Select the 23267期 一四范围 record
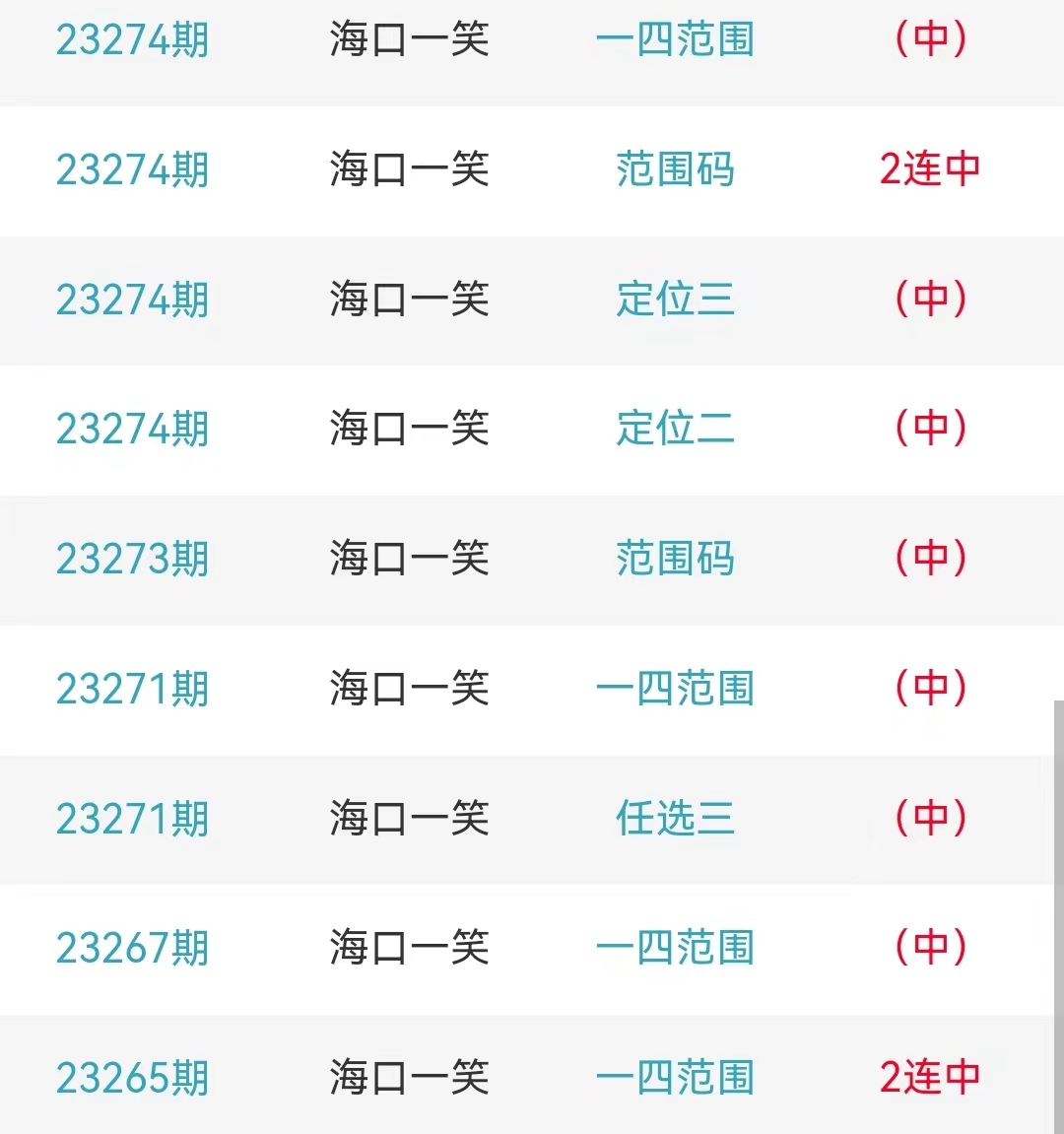This screenshot has height=1134, width=1064. pos(675,948)
